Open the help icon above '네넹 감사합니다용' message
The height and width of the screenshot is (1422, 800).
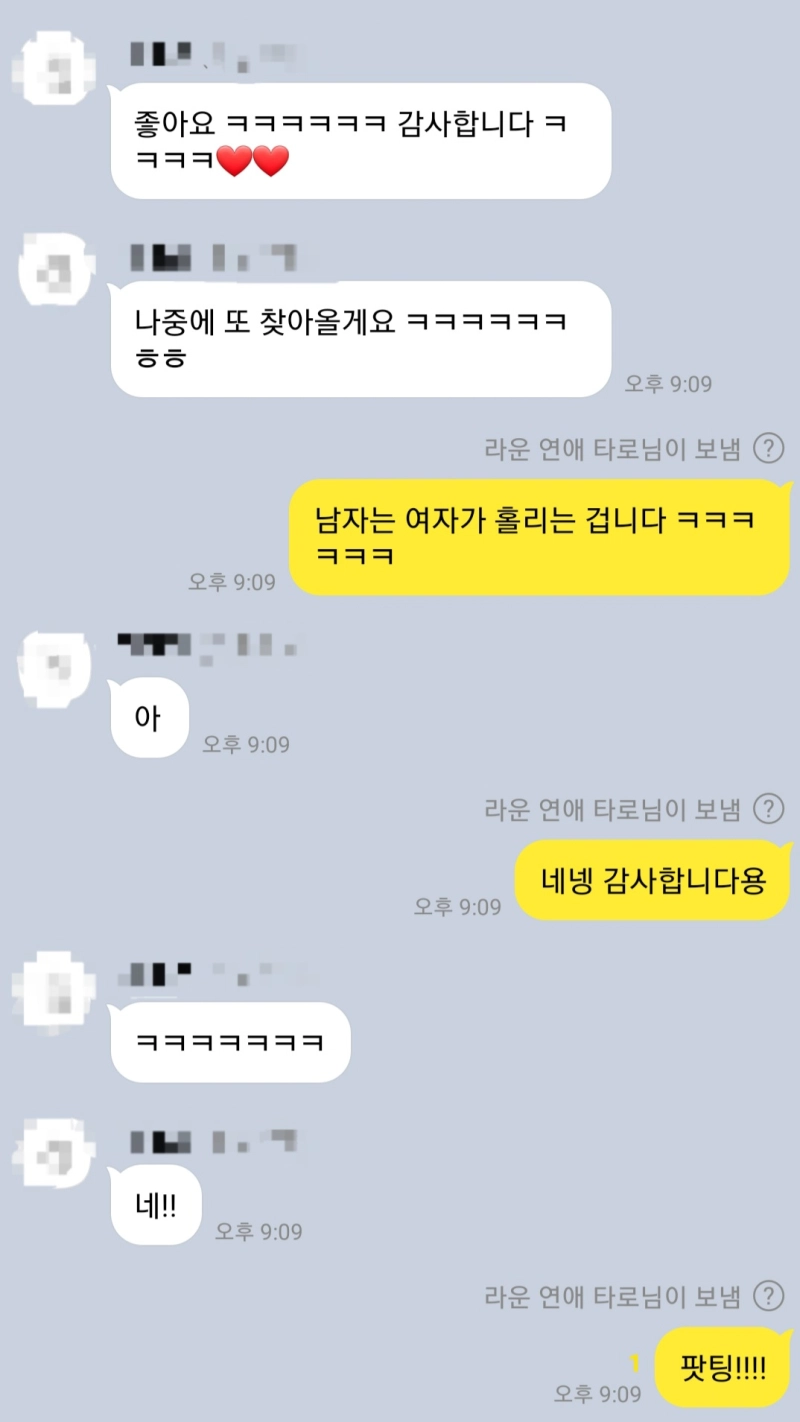tap(768, 808)
